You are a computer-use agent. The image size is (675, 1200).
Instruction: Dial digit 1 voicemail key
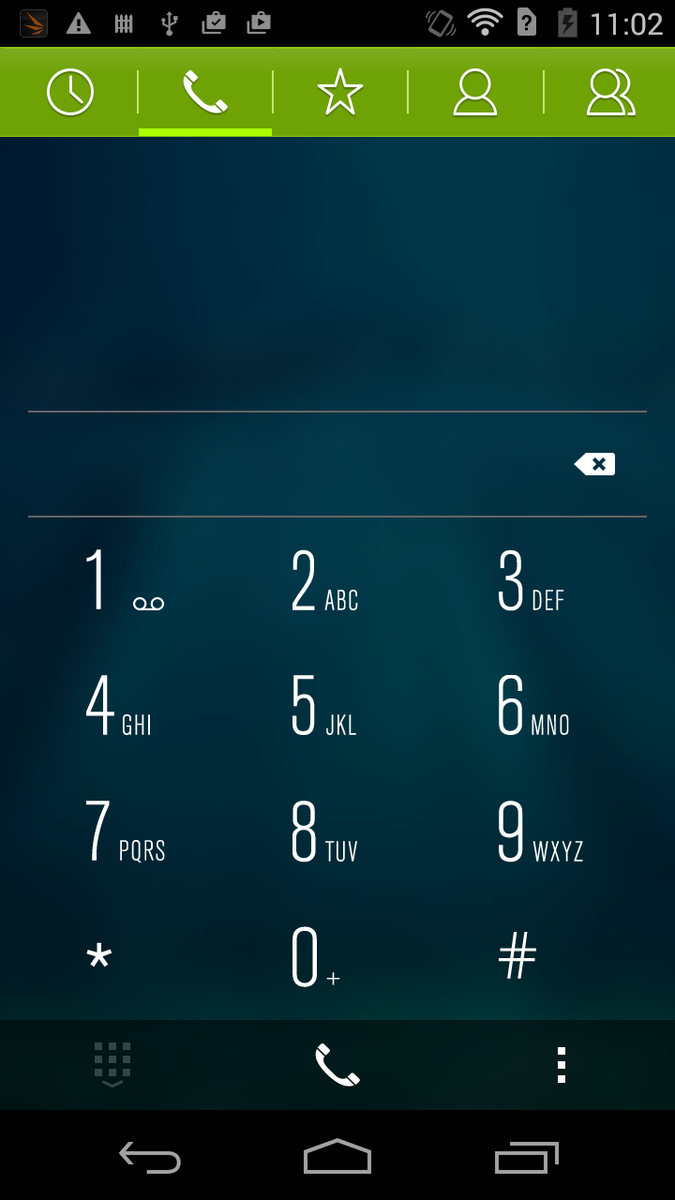pos(124,581)
